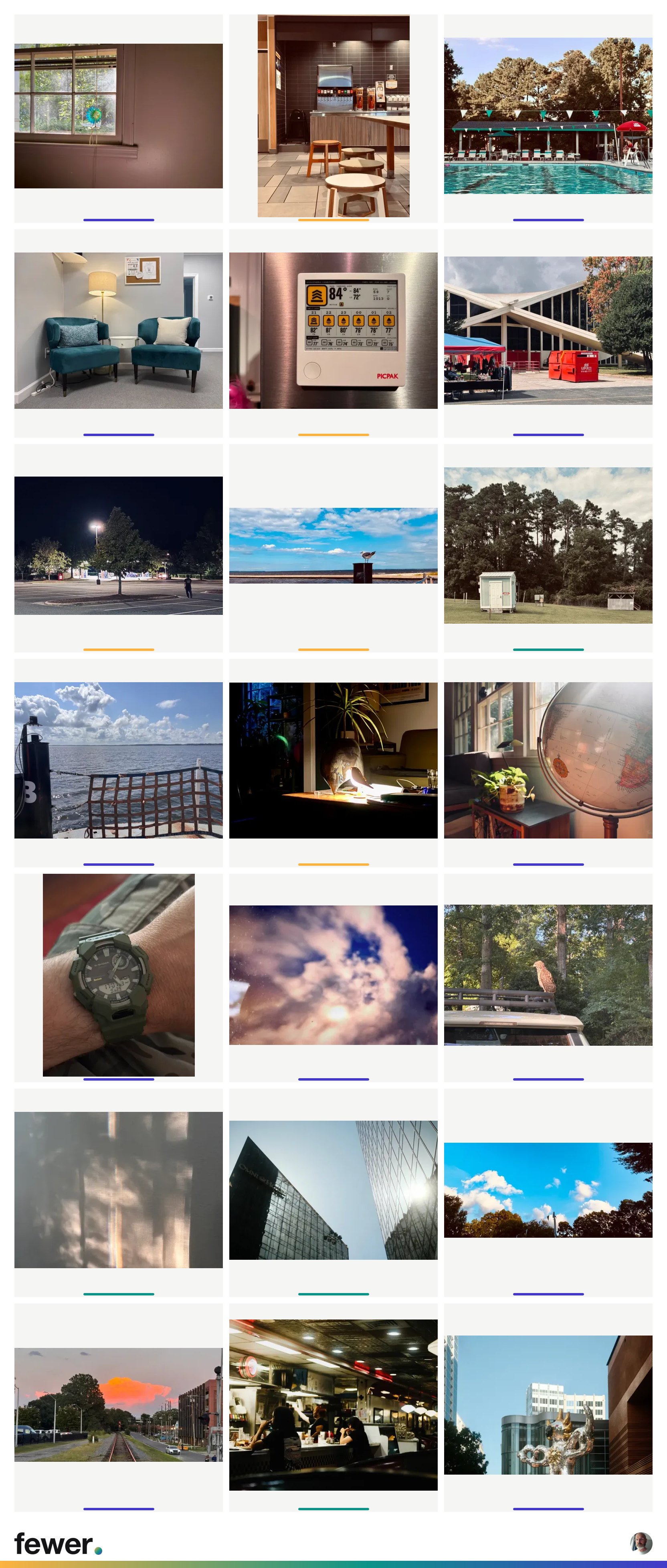Image resolution: width=667 pixels, height=1568 pixels.
Task: Open the glass skyscrapers photo
Action: (333, 1190)
